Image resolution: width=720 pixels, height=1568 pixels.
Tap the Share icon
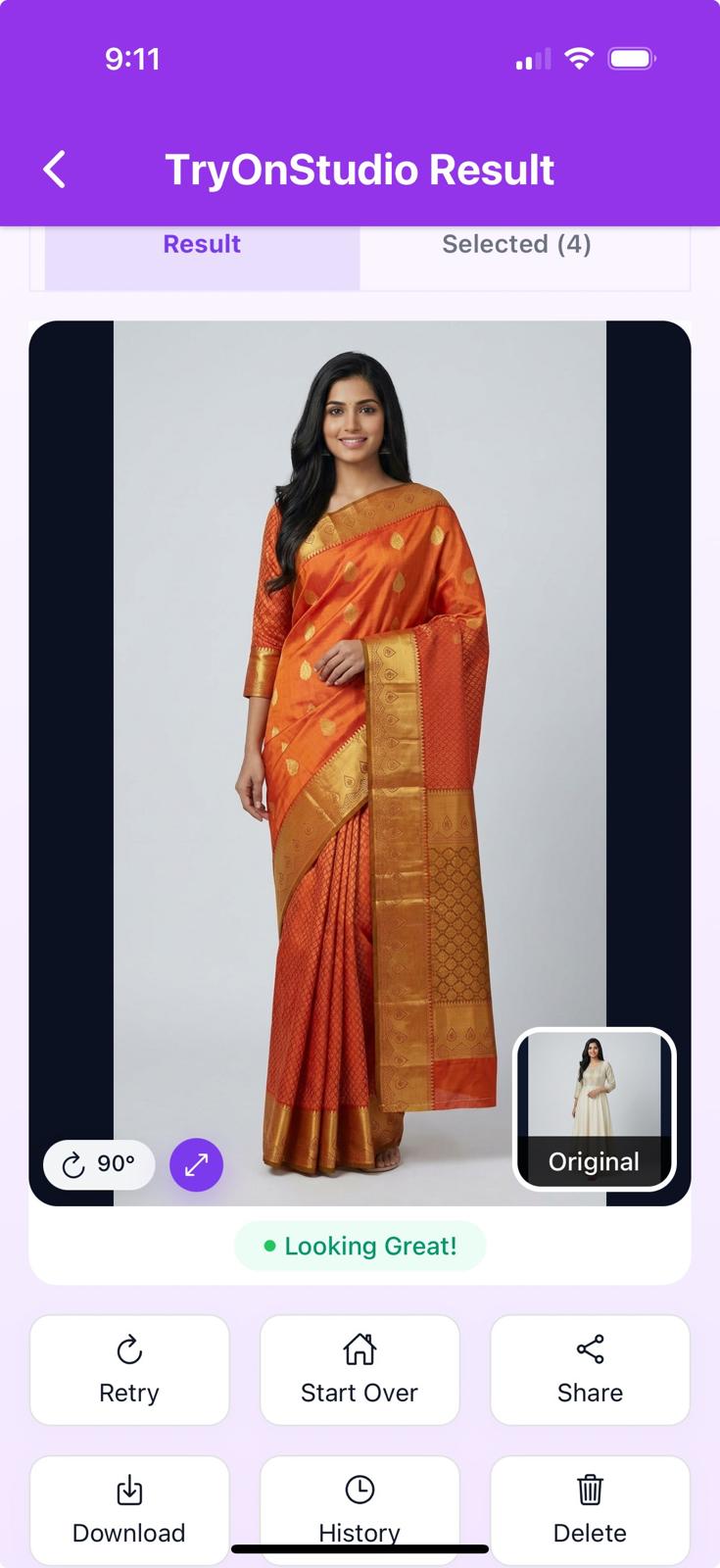590,1349
